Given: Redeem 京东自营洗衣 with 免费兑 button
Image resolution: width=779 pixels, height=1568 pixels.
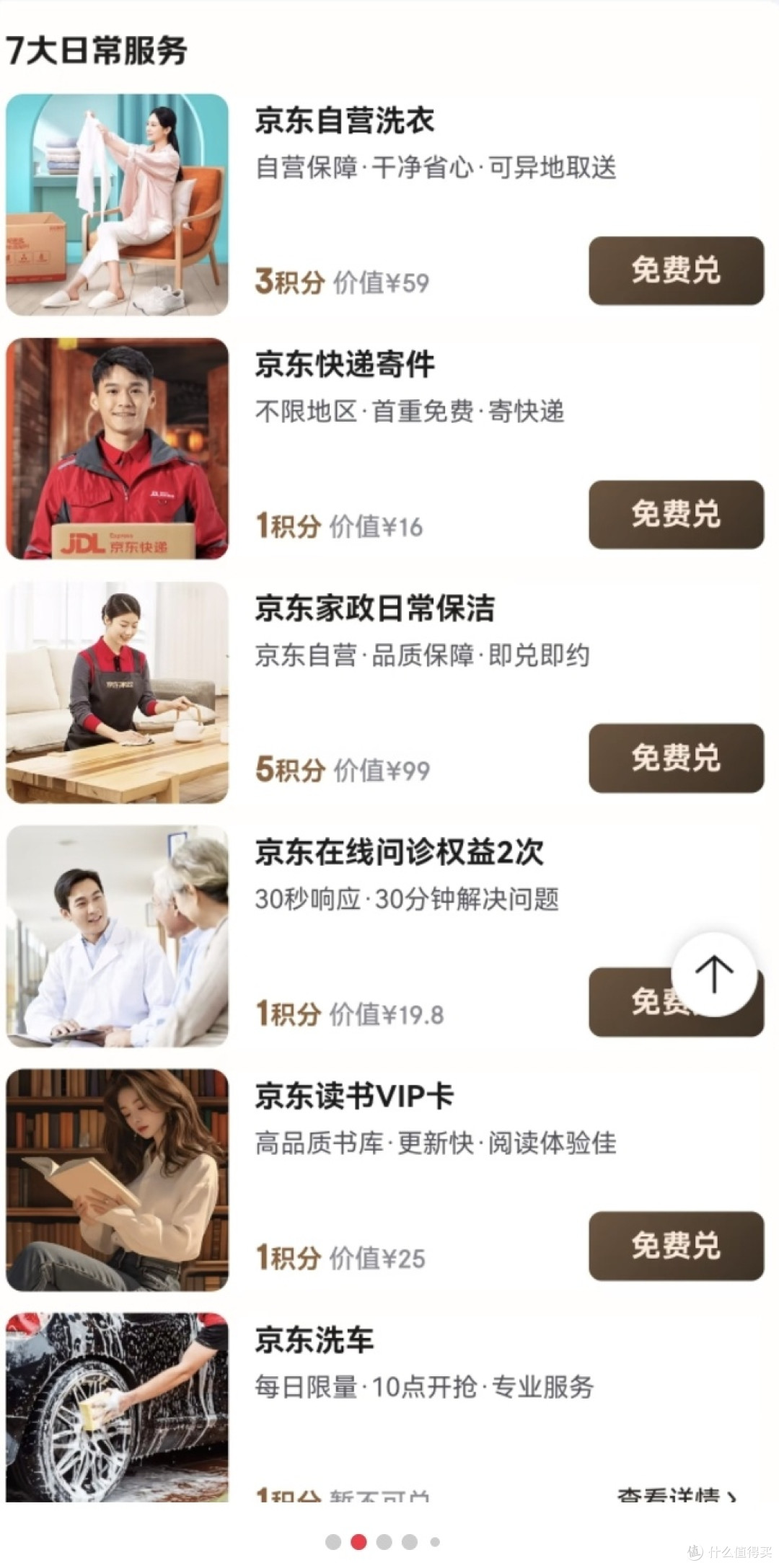Looking at the screenshot, I should click(x=676, y=270).
